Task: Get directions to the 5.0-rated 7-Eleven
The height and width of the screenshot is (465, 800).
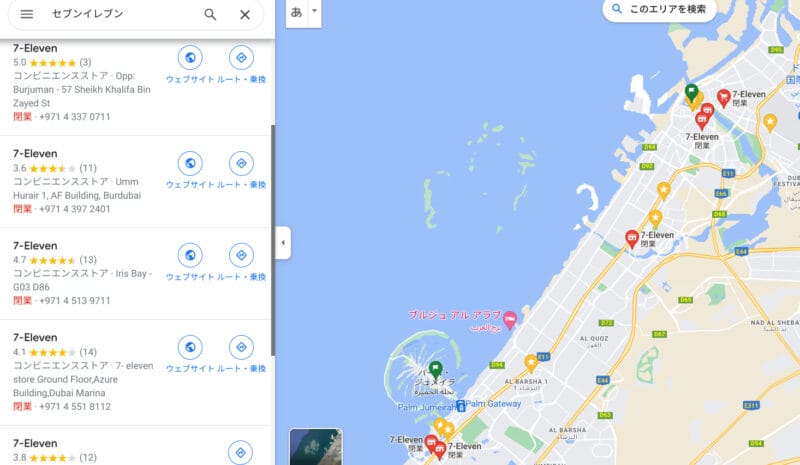Action: click(241, 58)
